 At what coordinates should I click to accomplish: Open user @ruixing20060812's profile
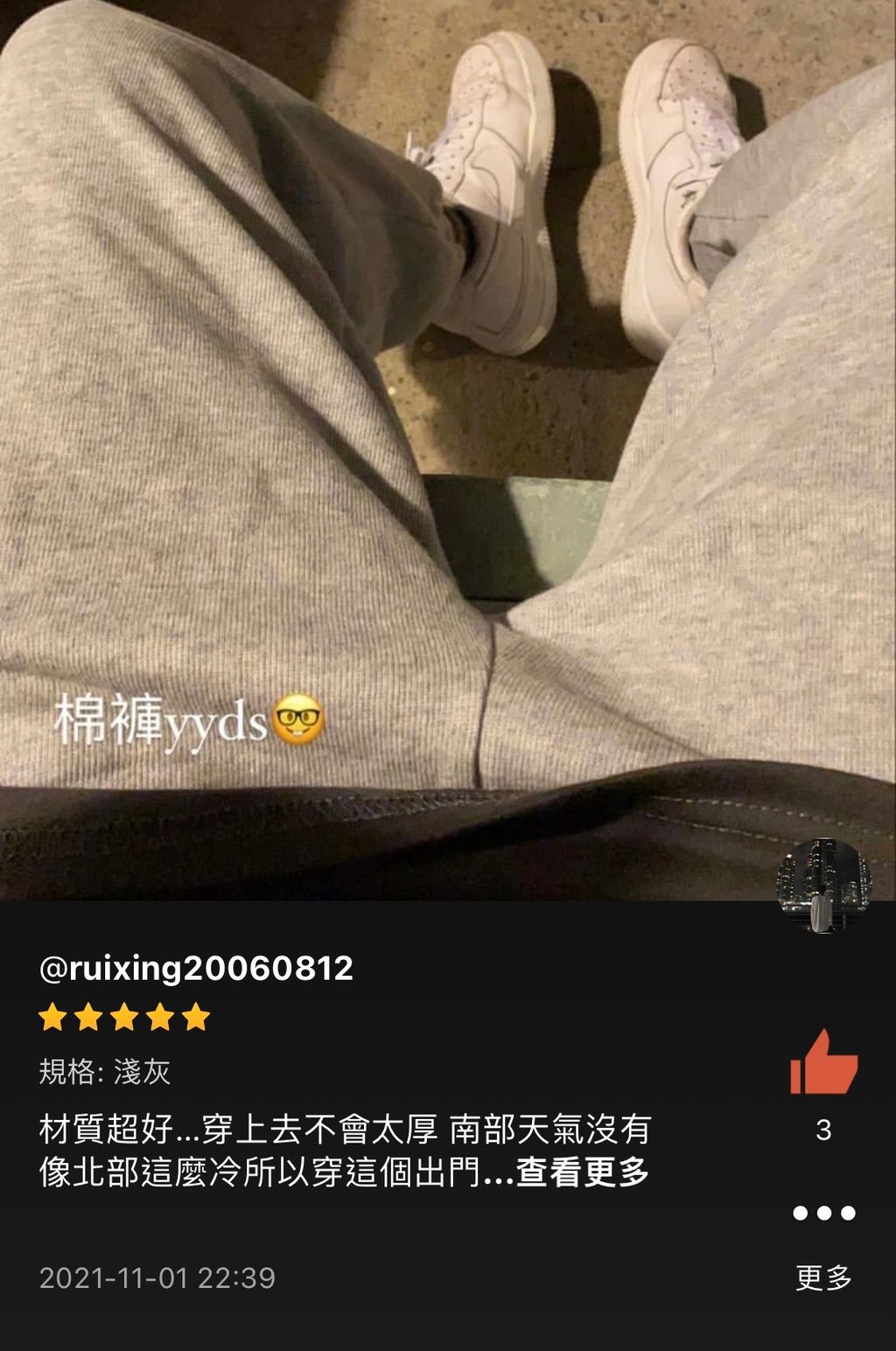tap(196, 969)
